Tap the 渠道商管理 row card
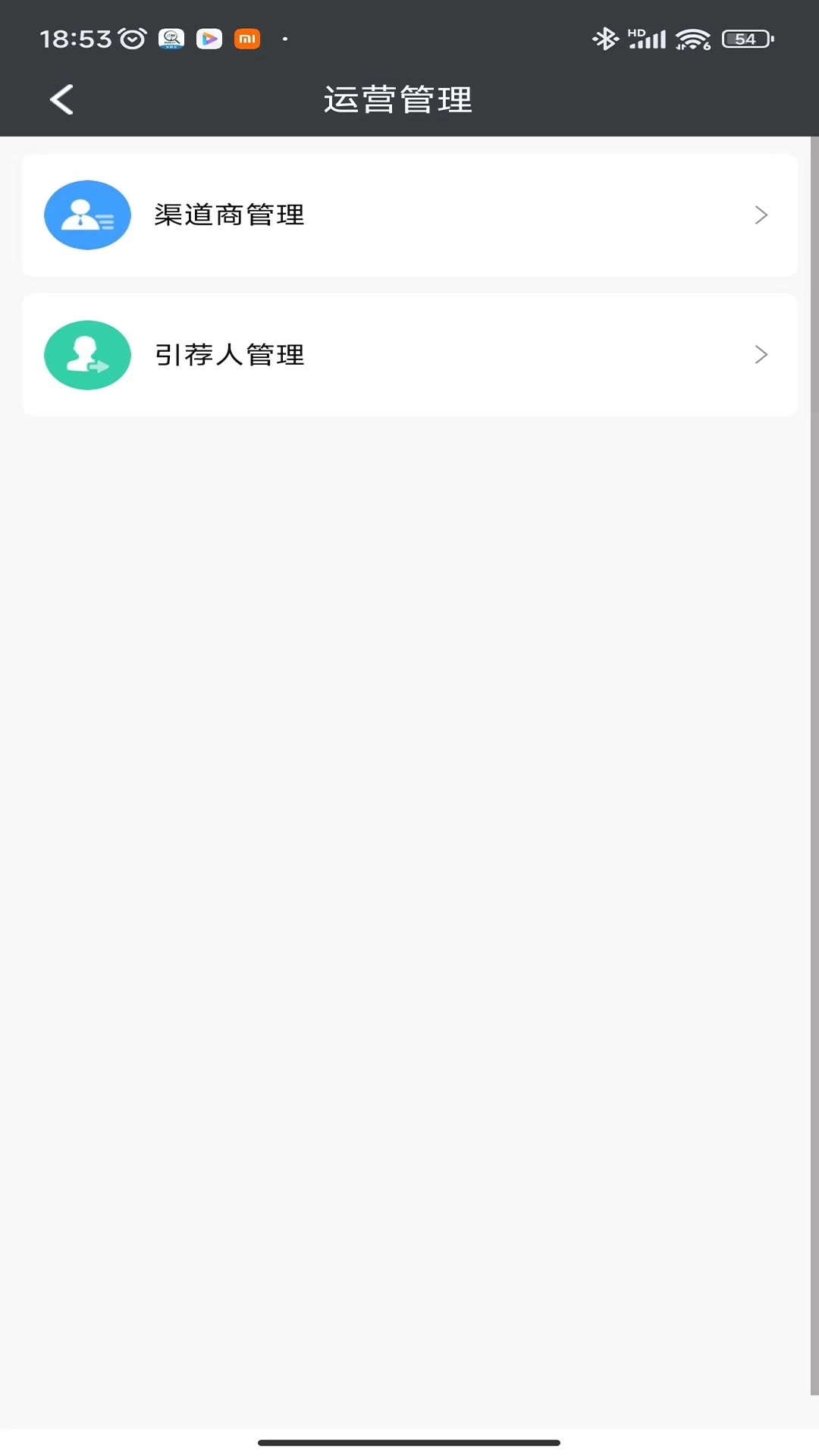The image size is (819, 1456). point(409,215)
